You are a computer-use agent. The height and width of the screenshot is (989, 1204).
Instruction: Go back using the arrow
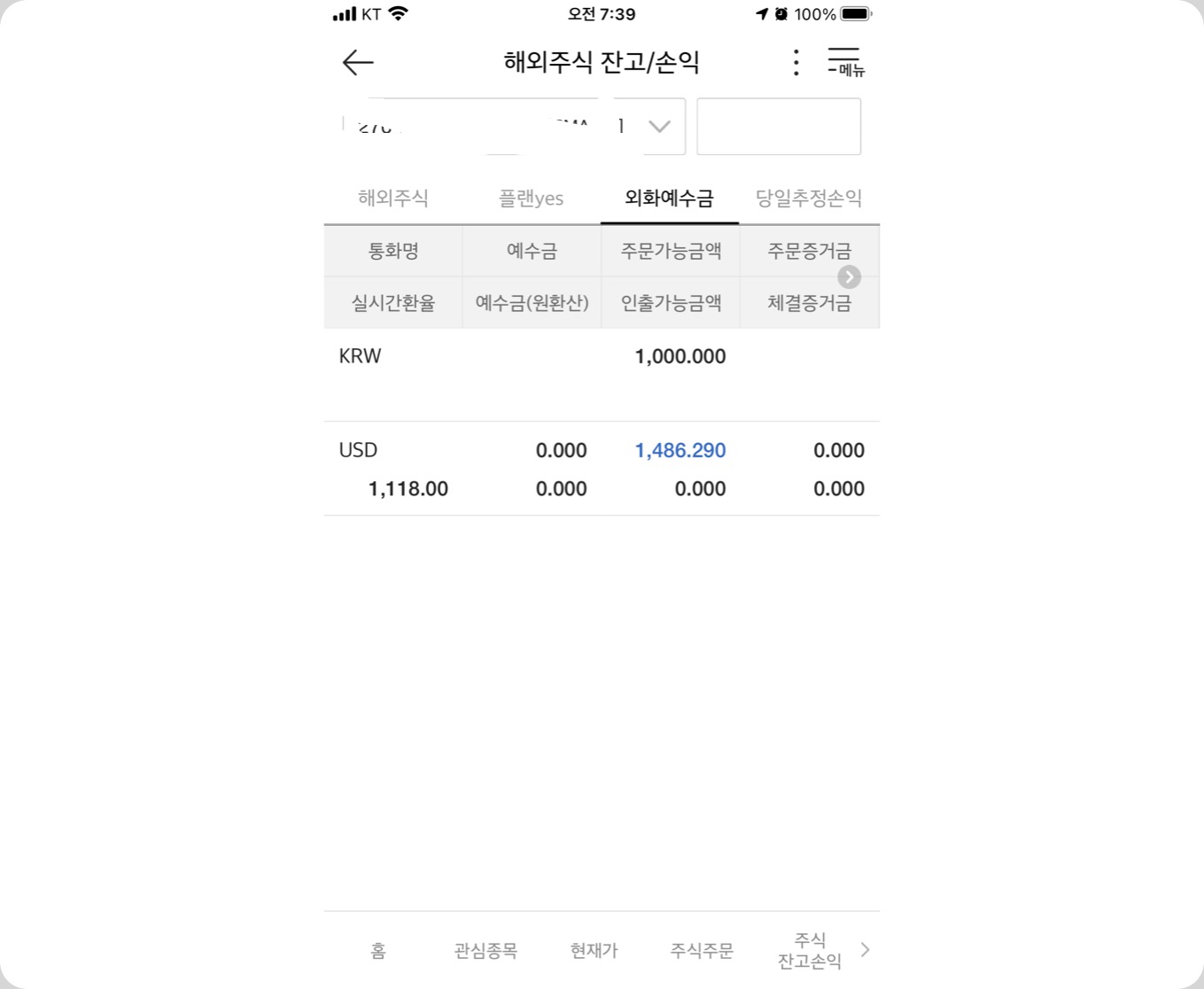[358, 62]
